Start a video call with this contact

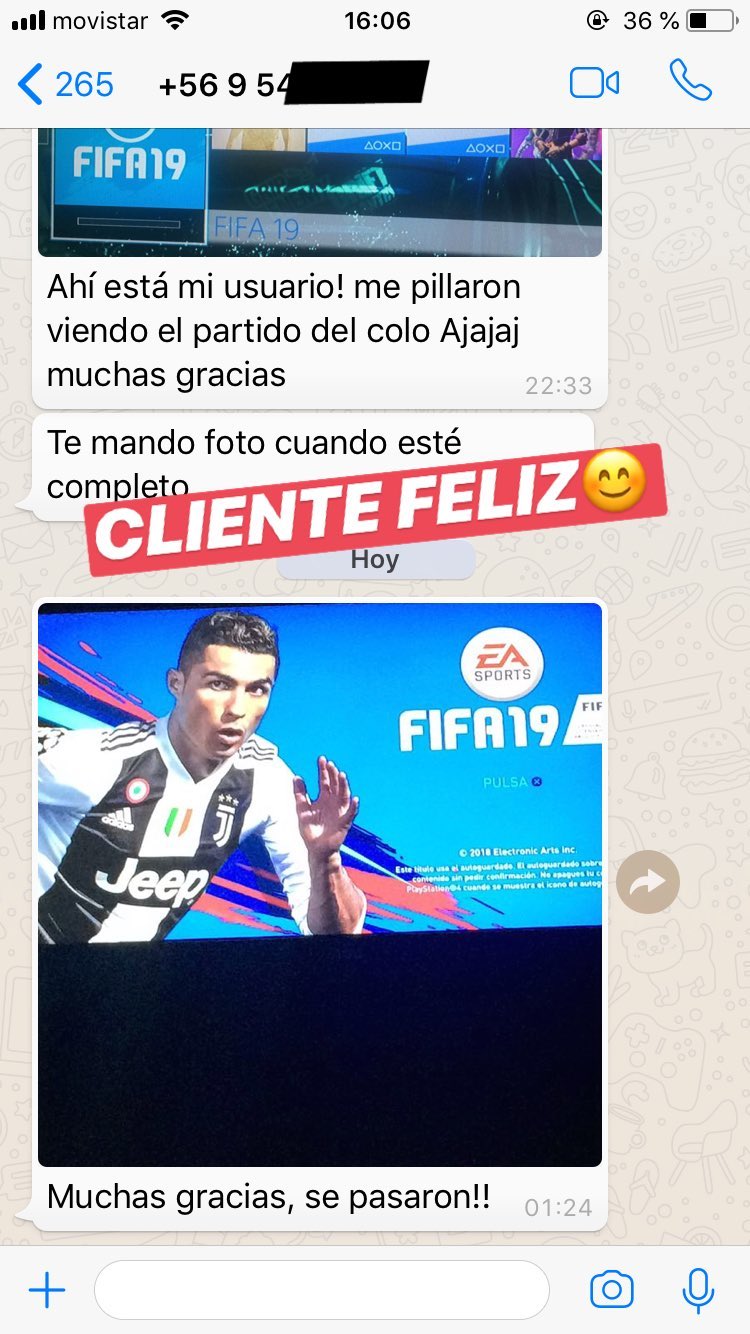[x=594, y=83]
